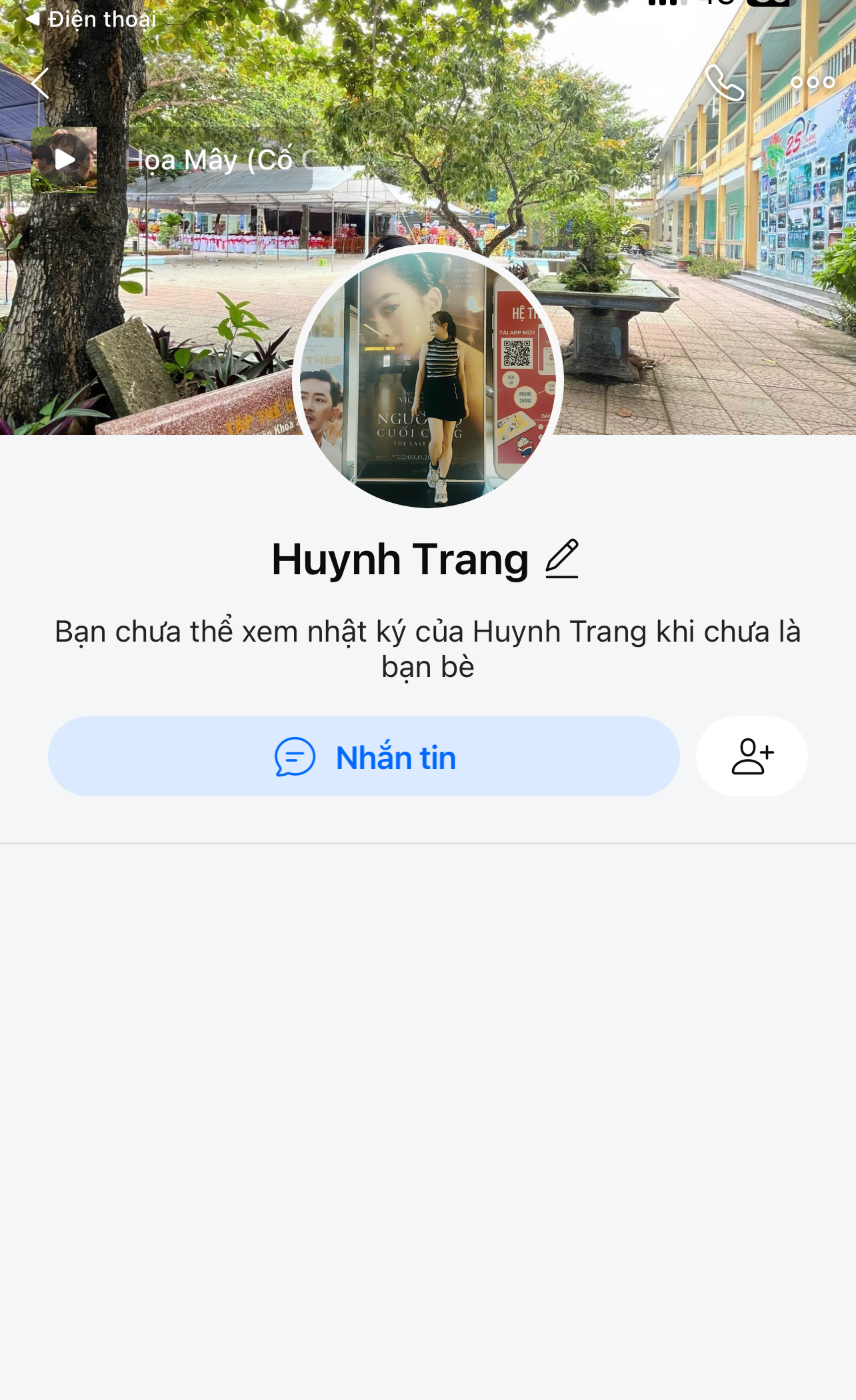The image size is (856, 1400).
Task: Play the profile song Họa Mây
Action: pos(64,160)
